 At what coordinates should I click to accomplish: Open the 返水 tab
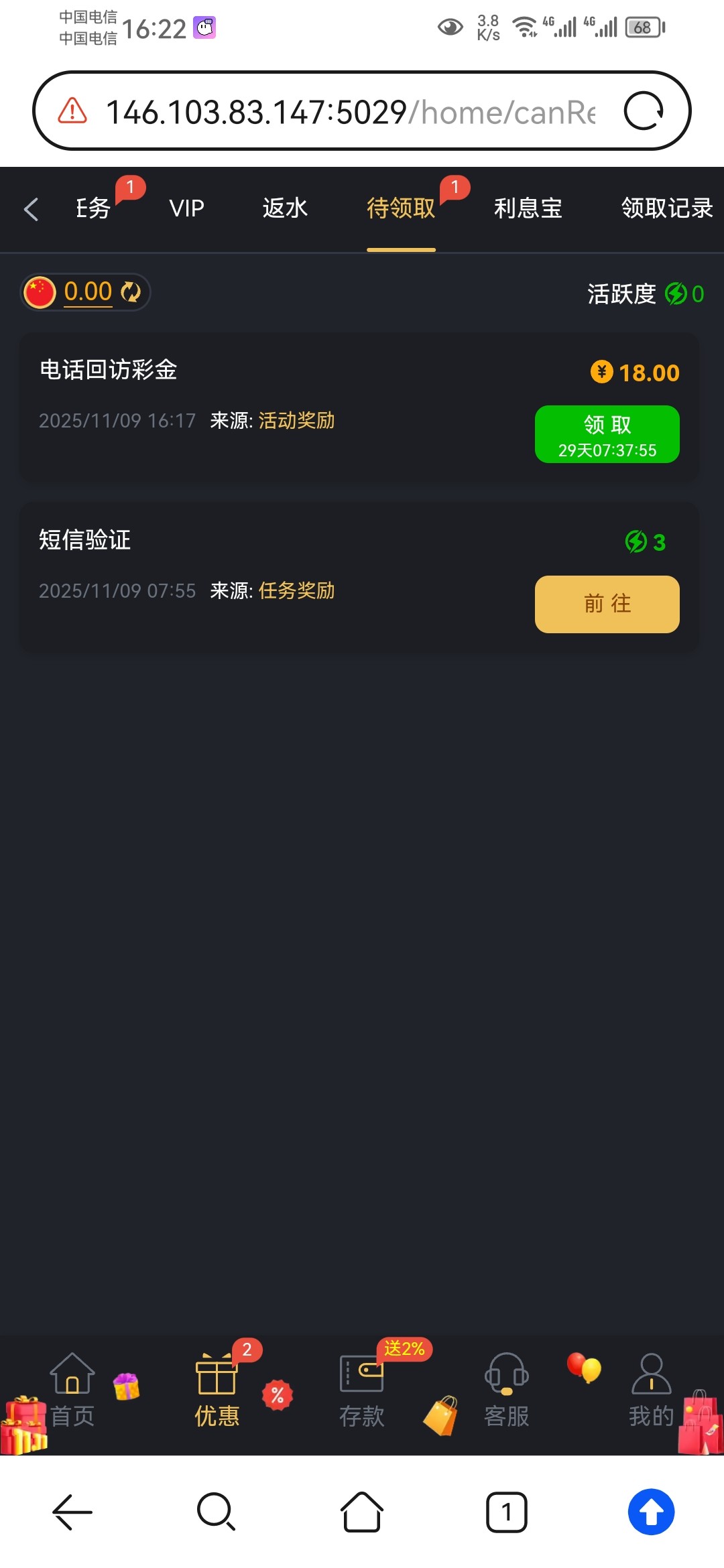point(285,208)
